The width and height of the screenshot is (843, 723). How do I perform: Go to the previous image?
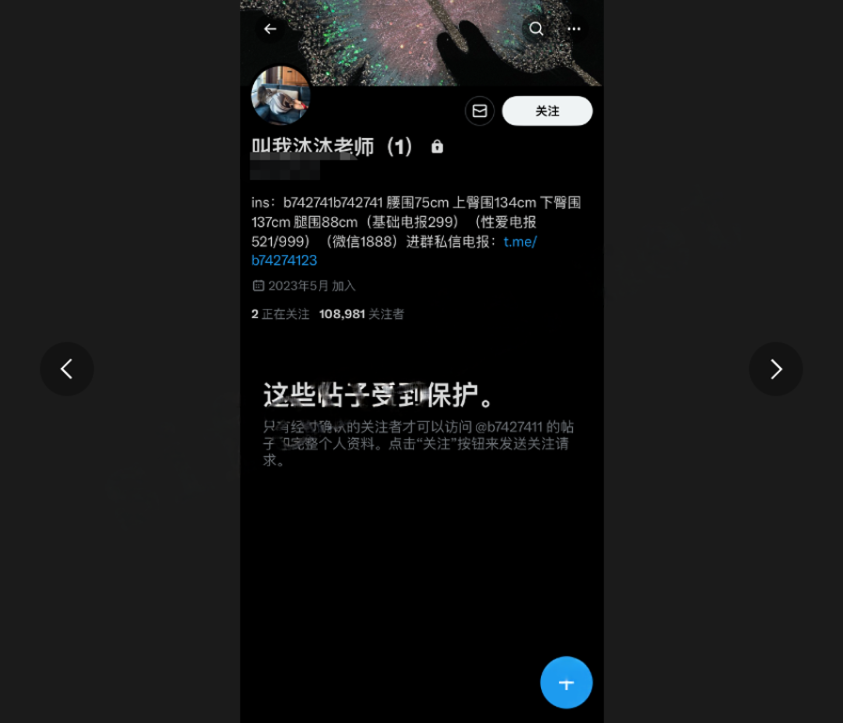tap(67, 369)
